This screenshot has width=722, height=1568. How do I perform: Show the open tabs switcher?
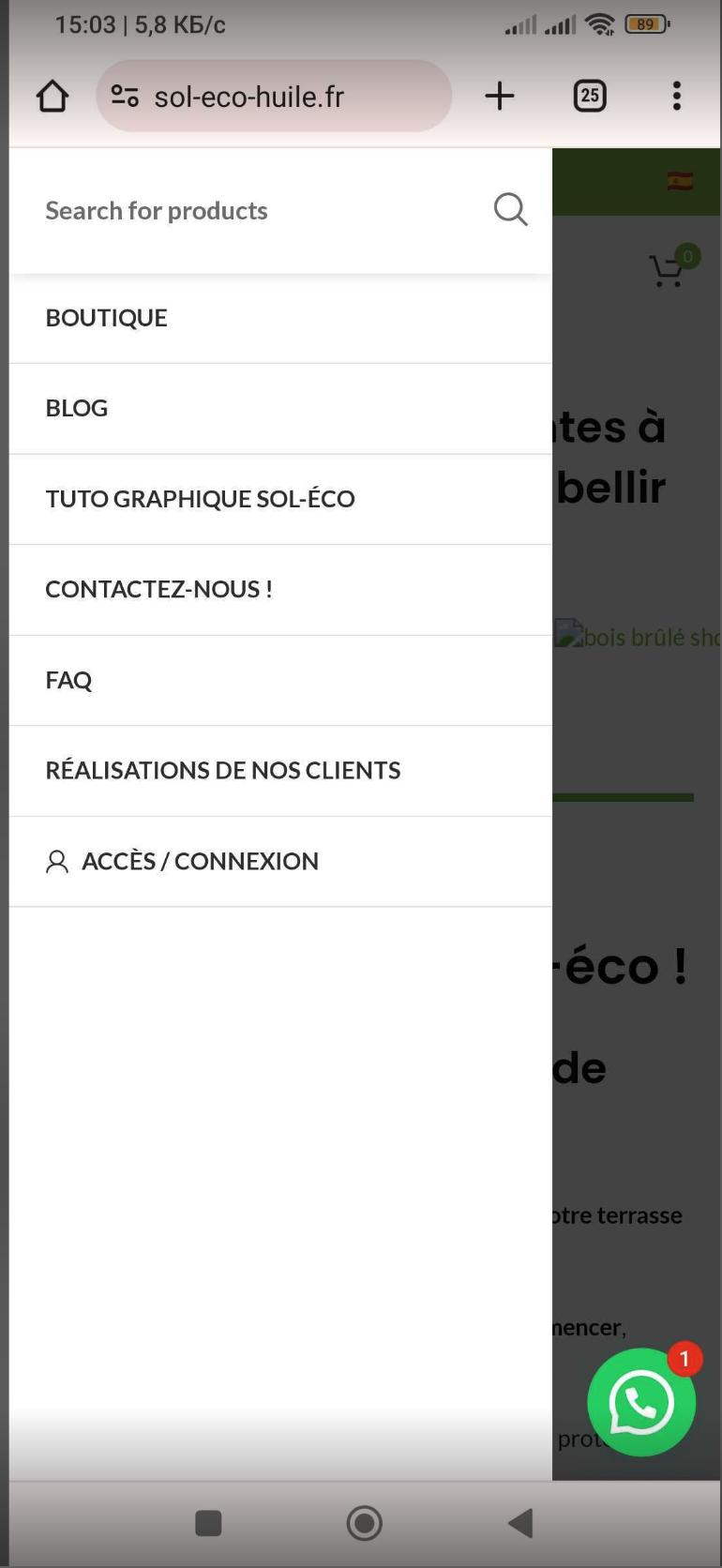[x=590, y=96]
